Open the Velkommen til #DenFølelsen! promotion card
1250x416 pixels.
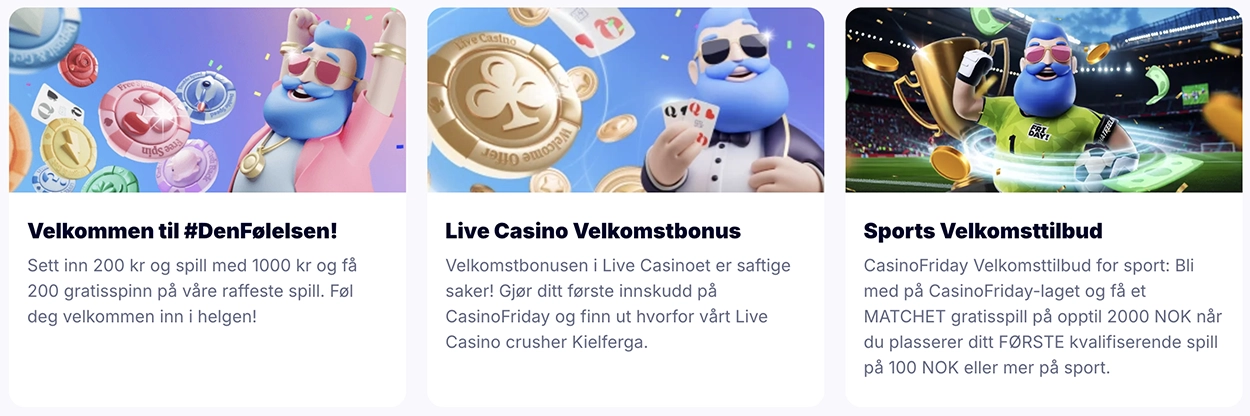(x=183, y=231)
